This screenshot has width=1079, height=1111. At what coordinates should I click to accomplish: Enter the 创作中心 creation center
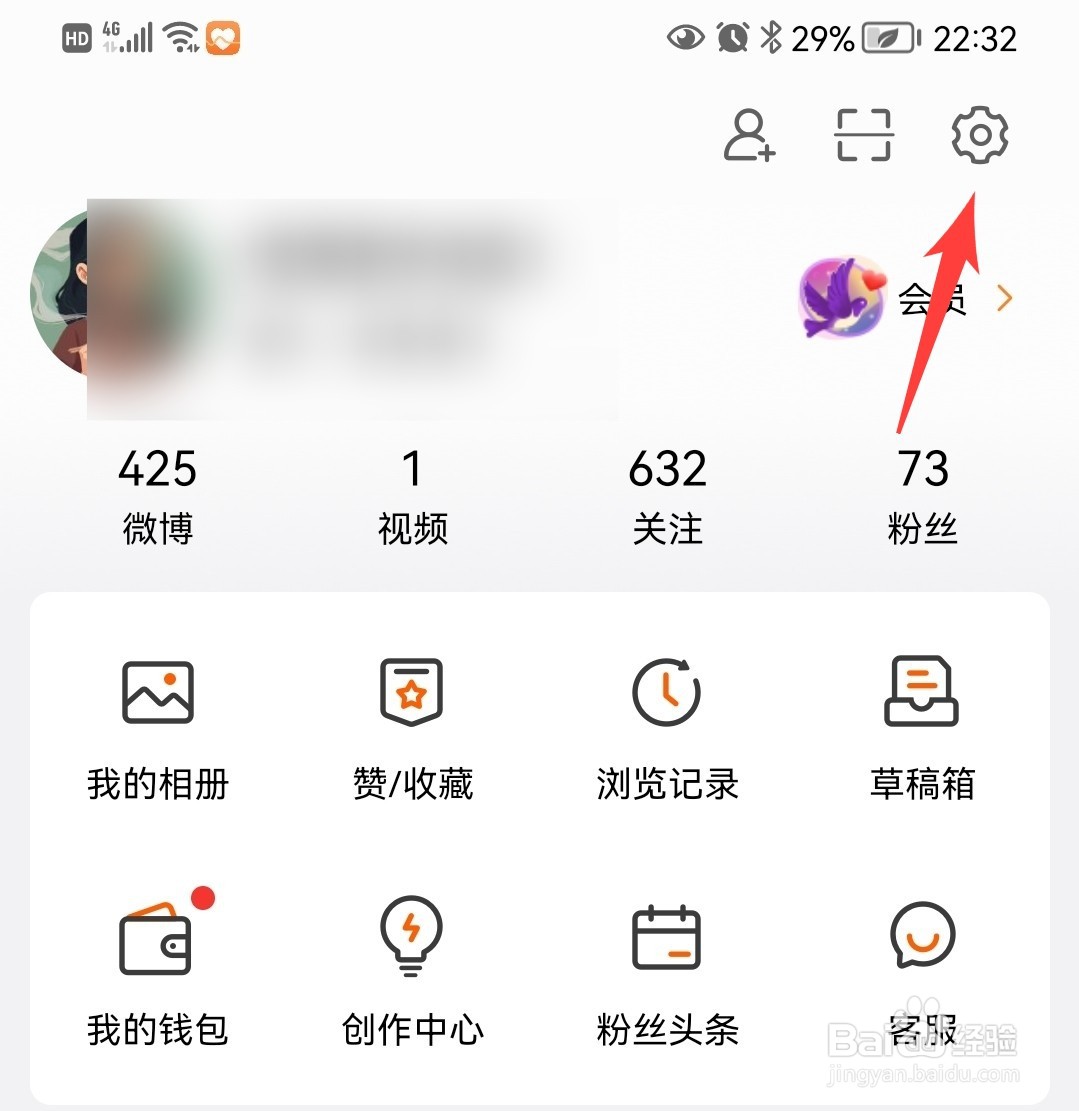point(412,965)
